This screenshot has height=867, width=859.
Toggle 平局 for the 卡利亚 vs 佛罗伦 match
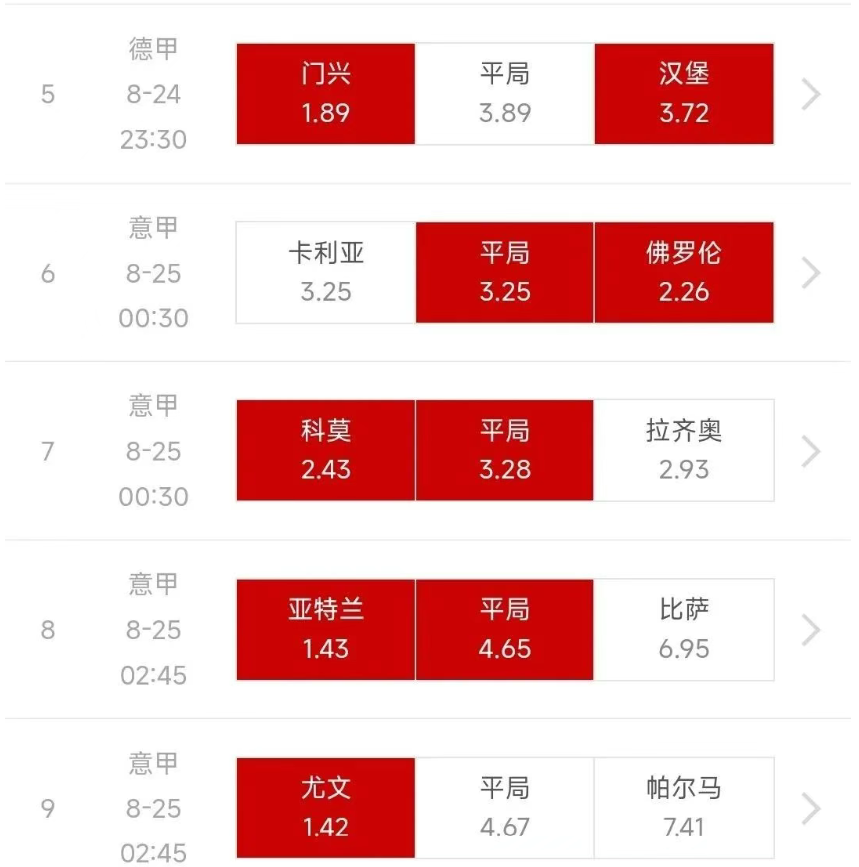505,272
